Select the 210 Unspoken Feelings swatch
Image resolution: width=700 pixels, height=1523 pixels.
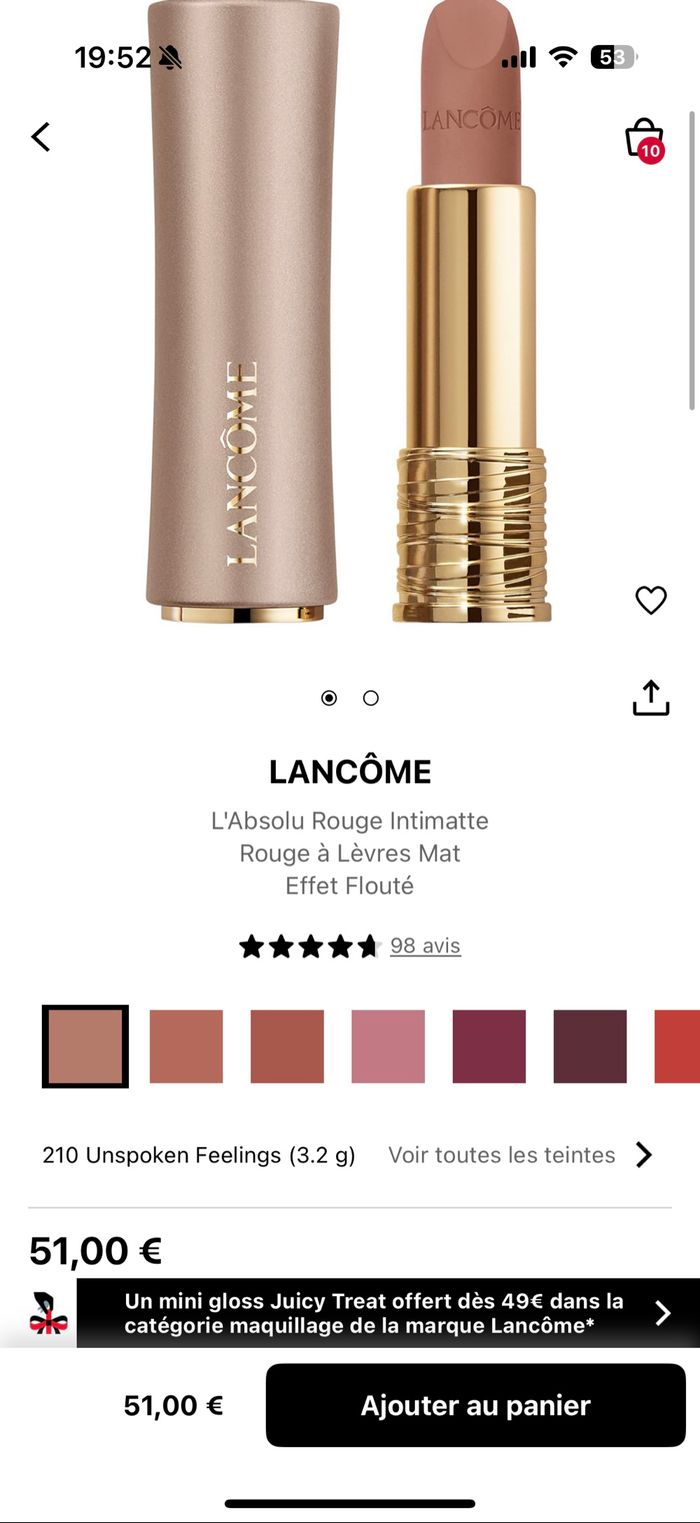click(85, 1046)
